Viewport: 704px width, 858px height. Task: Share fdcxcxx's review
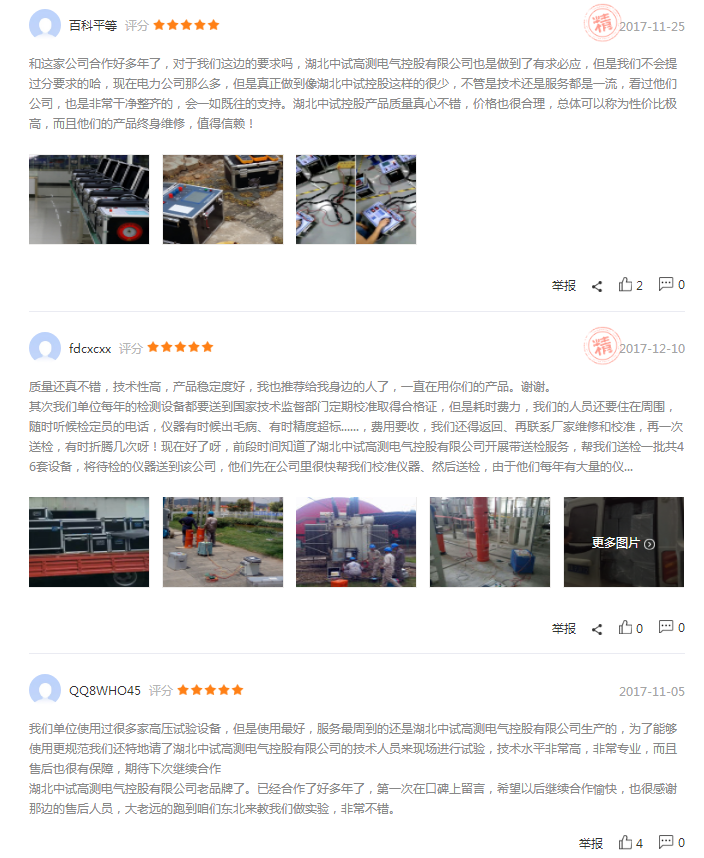point(597,629)
